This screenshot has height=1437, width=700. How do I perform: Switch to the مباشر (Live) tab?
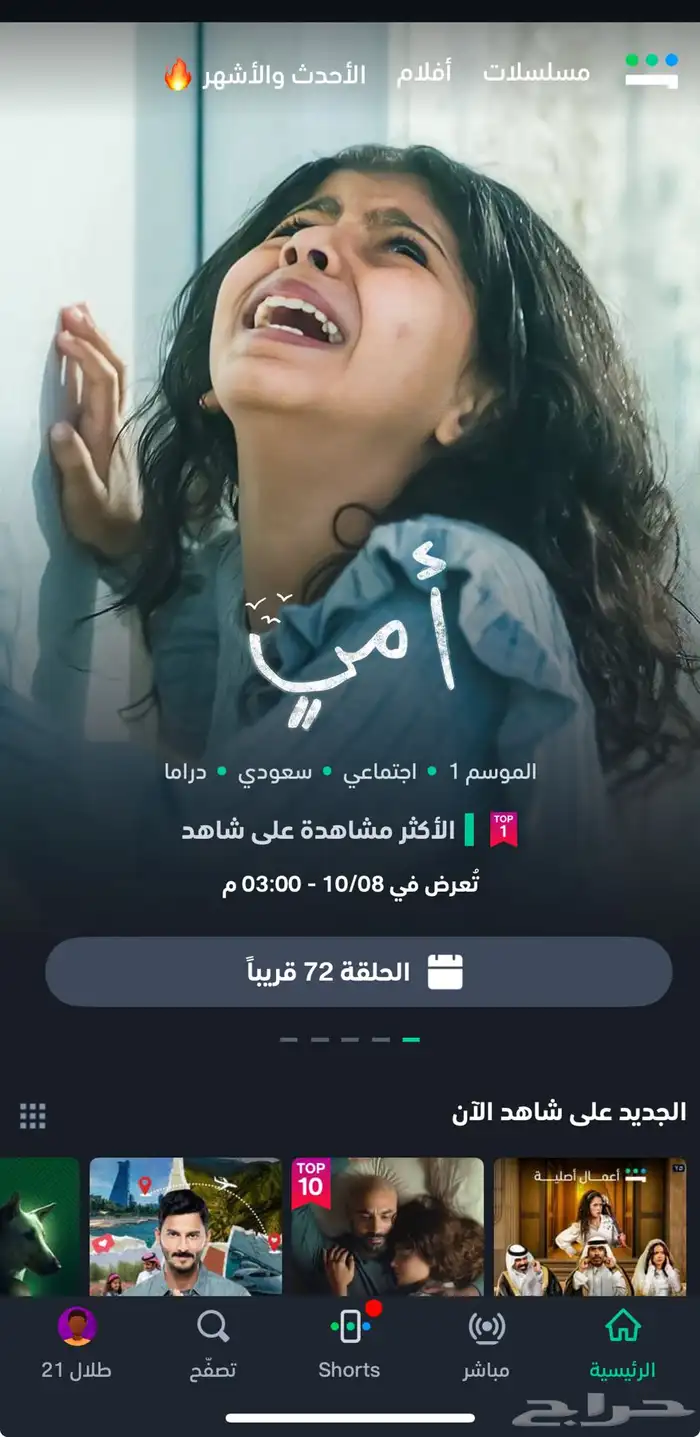486,1345
